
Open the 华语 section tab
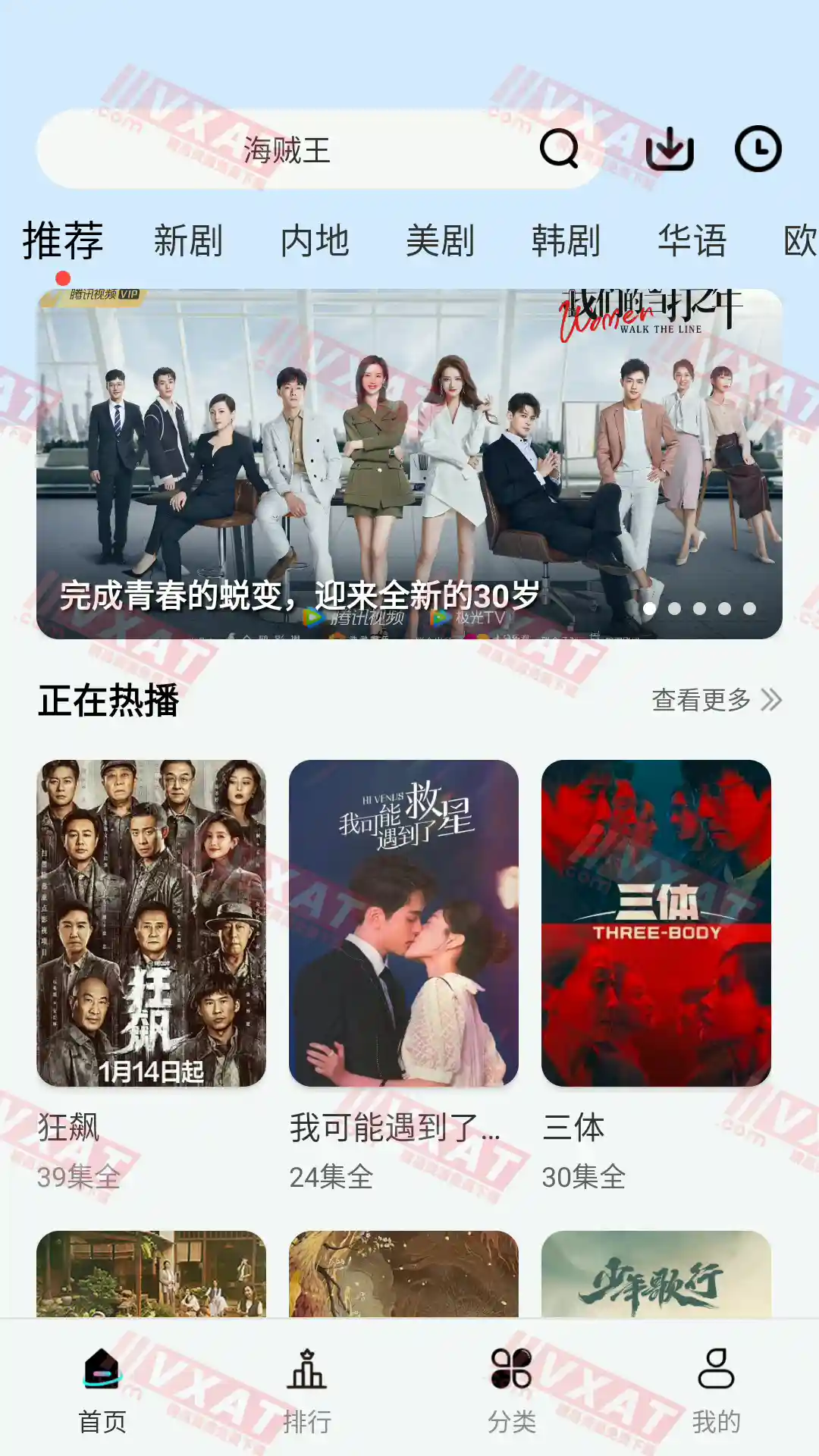694,241
